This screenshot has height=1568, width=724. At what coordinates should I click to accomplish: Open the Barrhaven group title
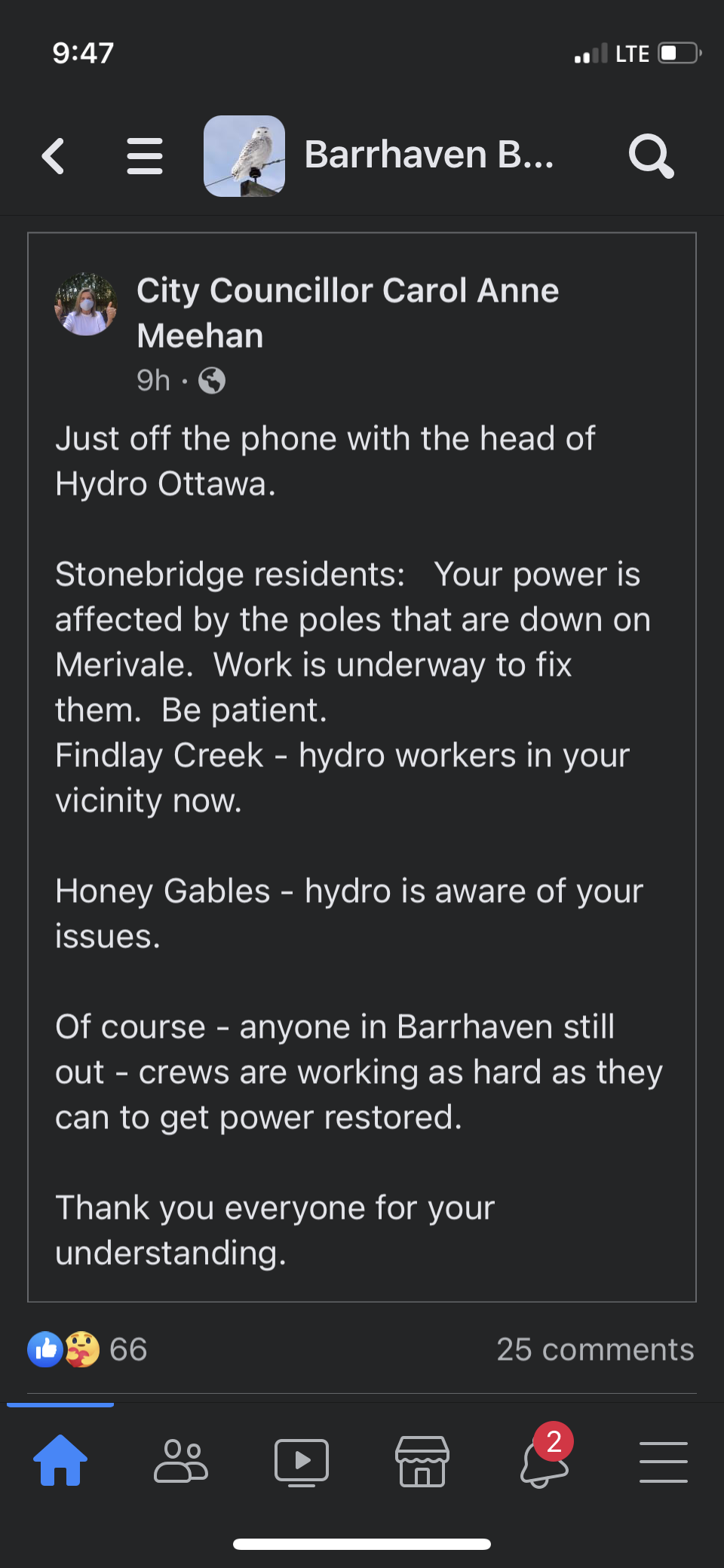pyautogui.click(x=428, y=155)
